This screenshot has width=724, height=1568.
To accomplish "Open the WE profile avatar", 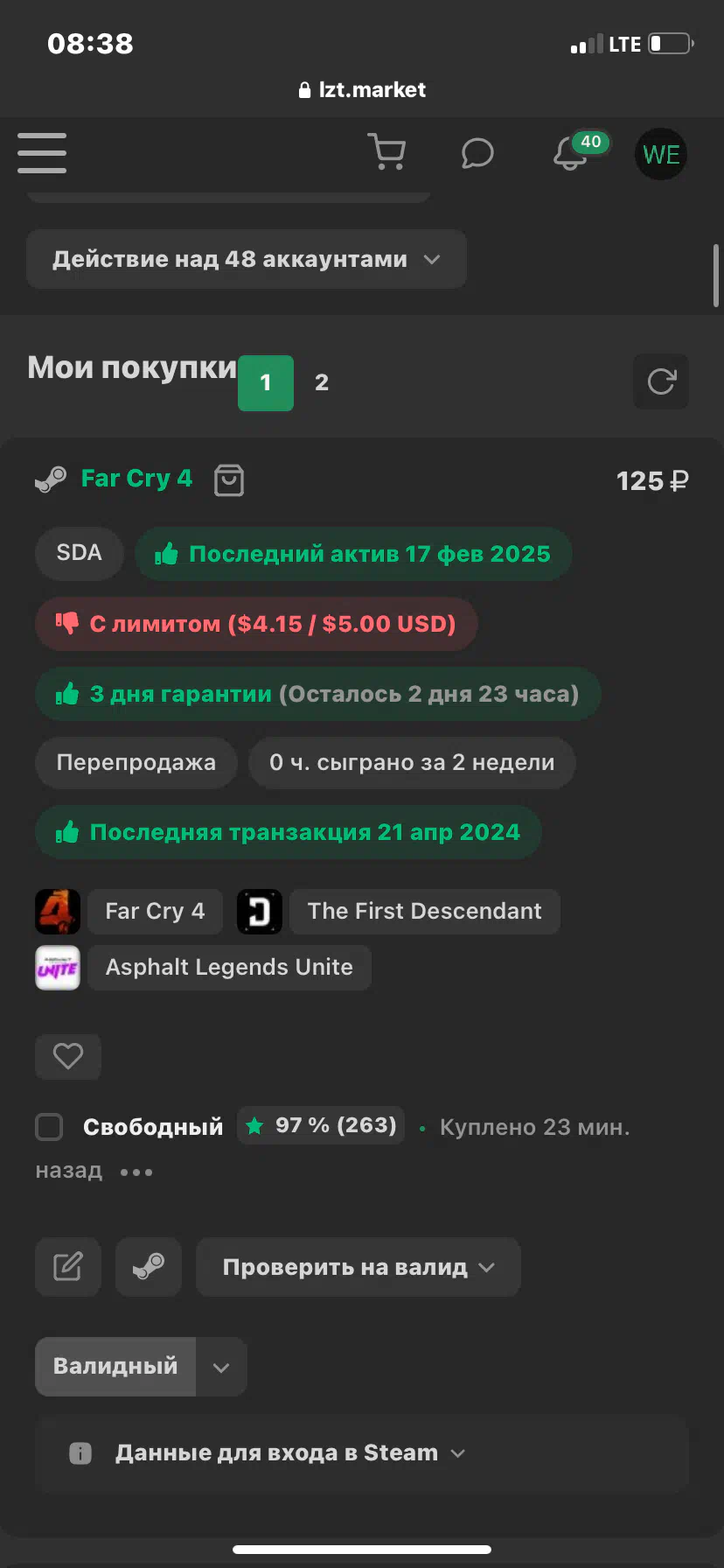I will point(661,154).
